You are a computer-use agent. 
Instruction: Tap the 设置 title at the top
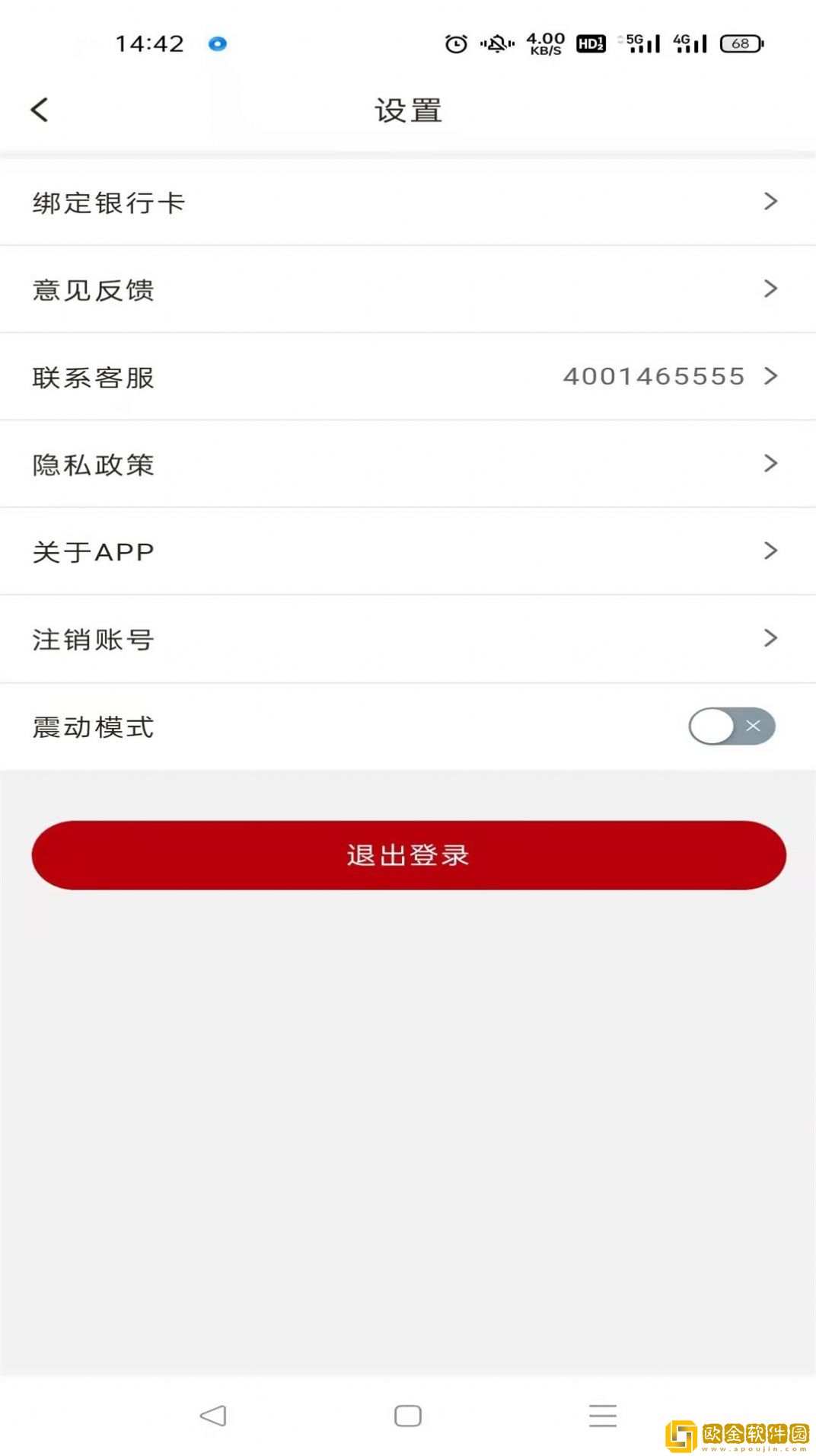tap(408, 109)
